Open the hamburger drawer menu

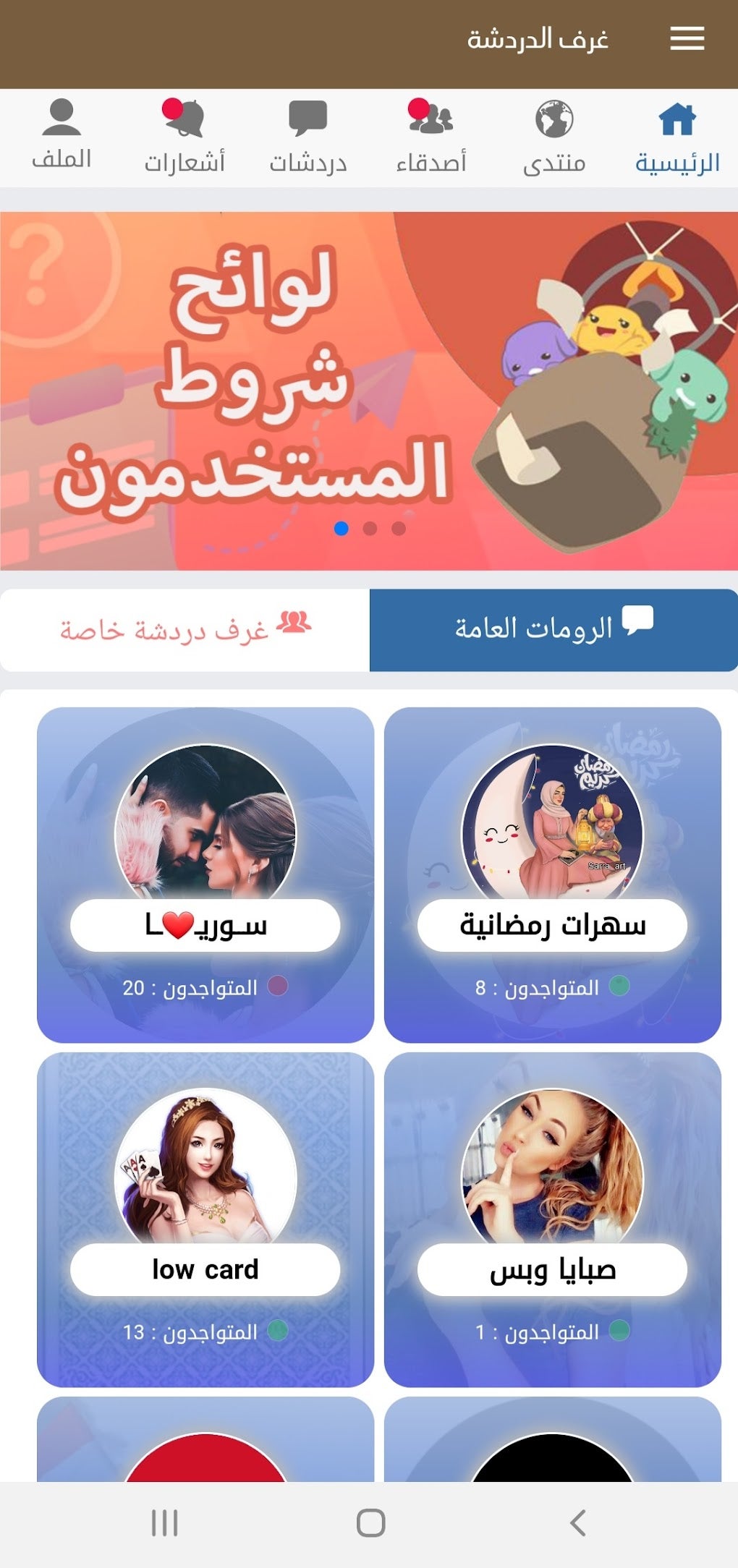click(687, 38)
